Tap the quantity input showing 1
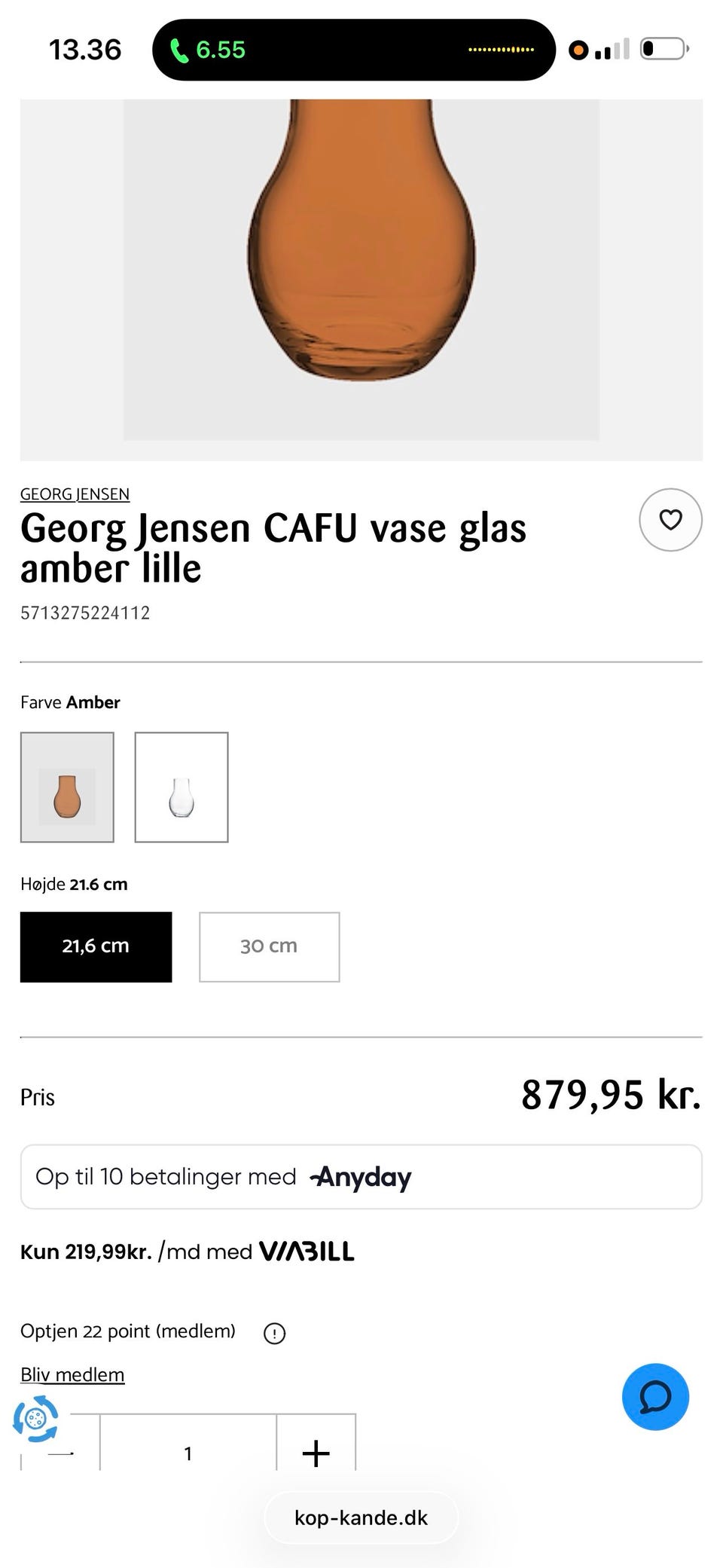The width and height of the screenshot is (723, 1568). click(x=188, y=1453)
